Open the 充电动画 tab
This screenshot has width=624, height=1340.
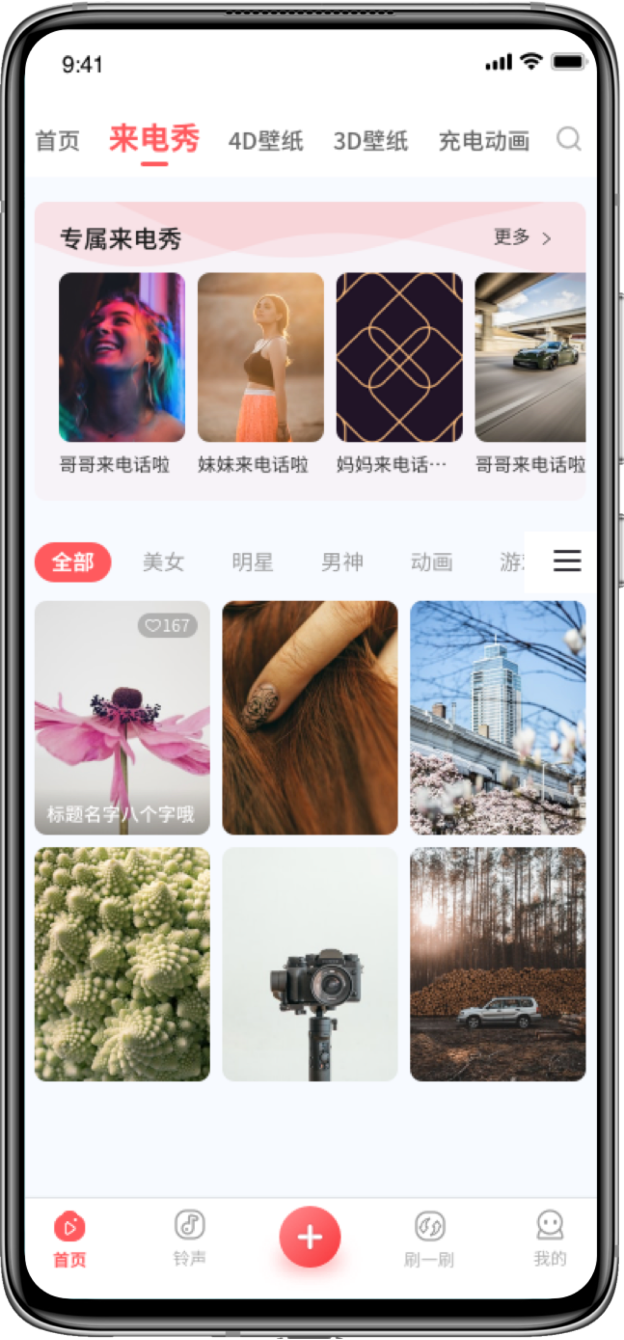483,141
